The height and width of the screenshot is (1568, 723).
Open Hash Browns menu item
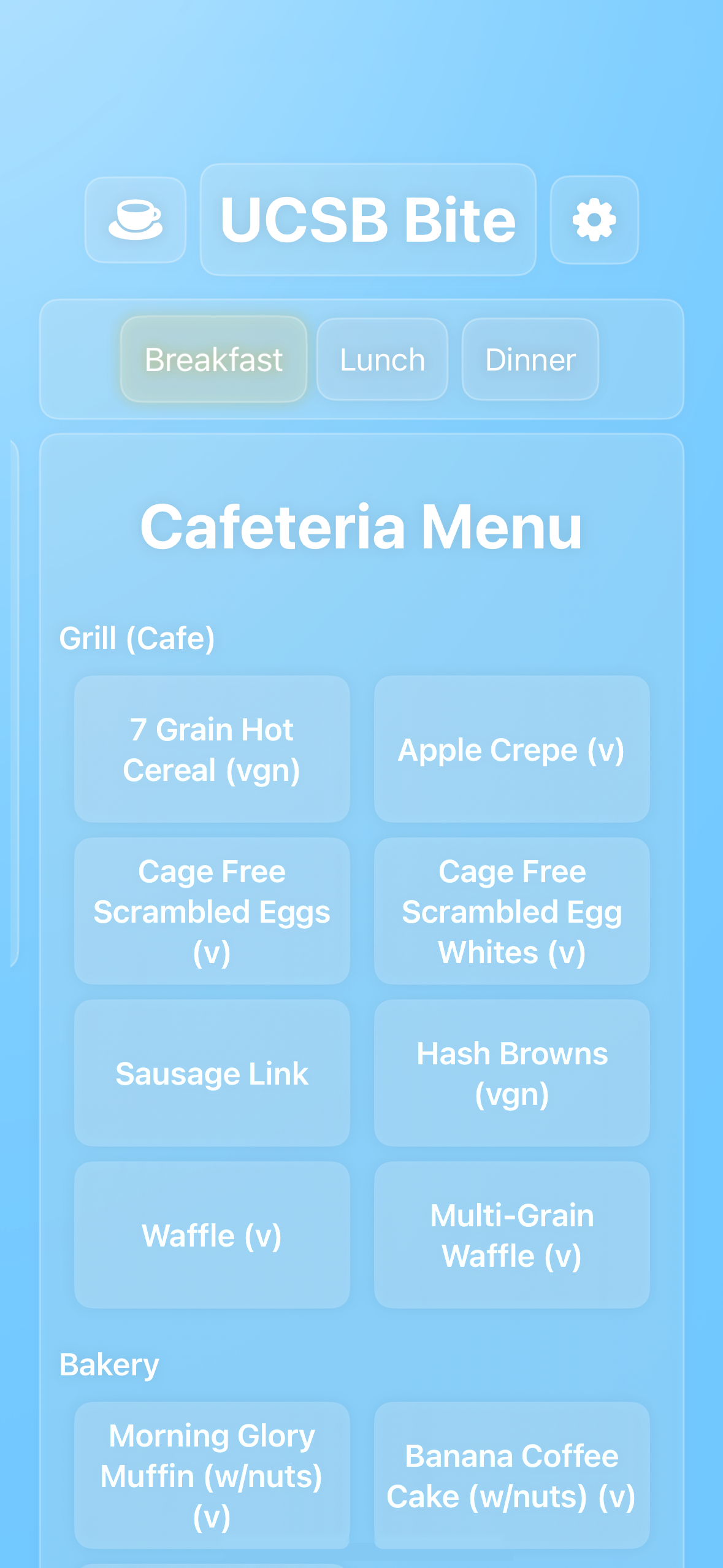pos(511,1073)
